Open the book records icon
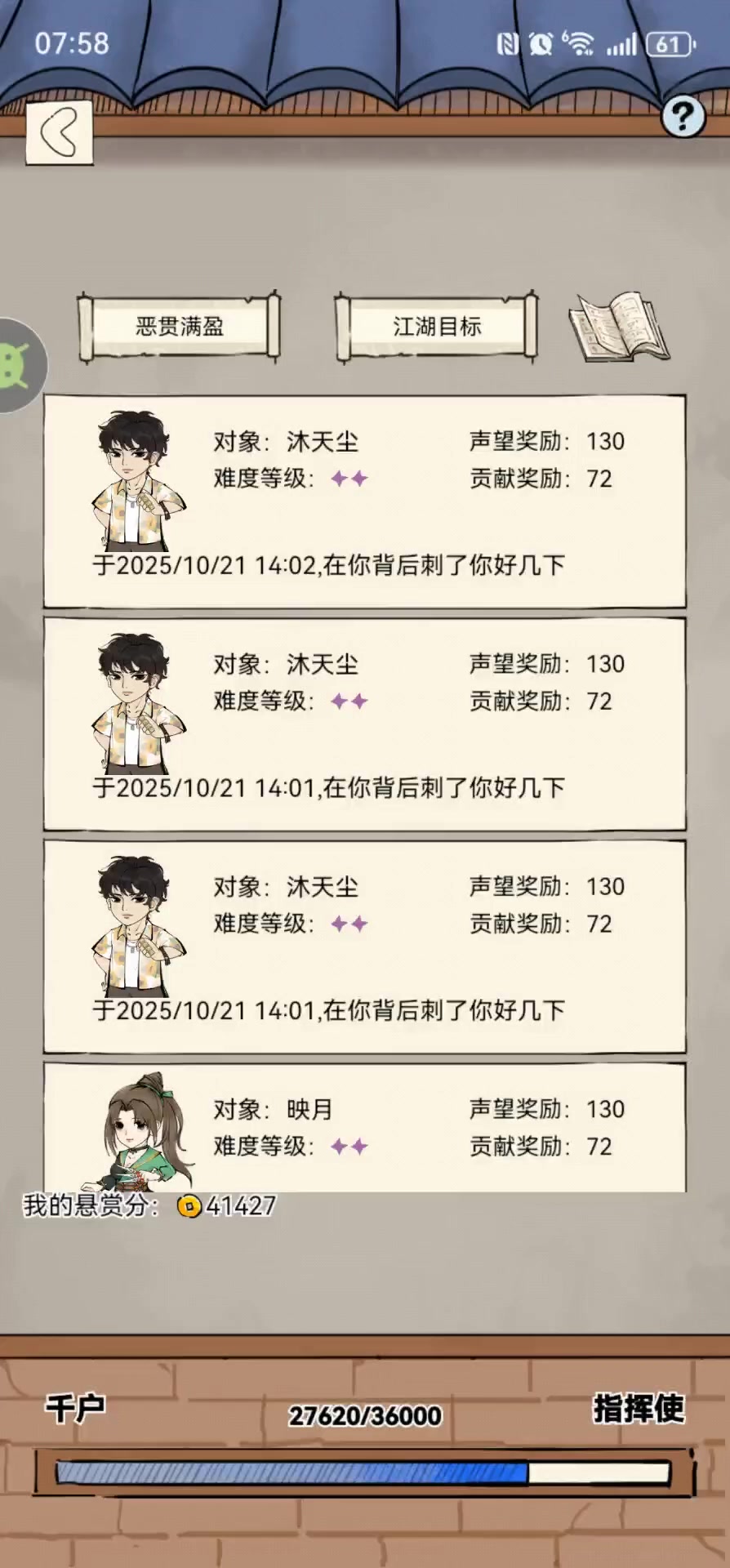The image size is (730, 1568). (x=619, y=327)
